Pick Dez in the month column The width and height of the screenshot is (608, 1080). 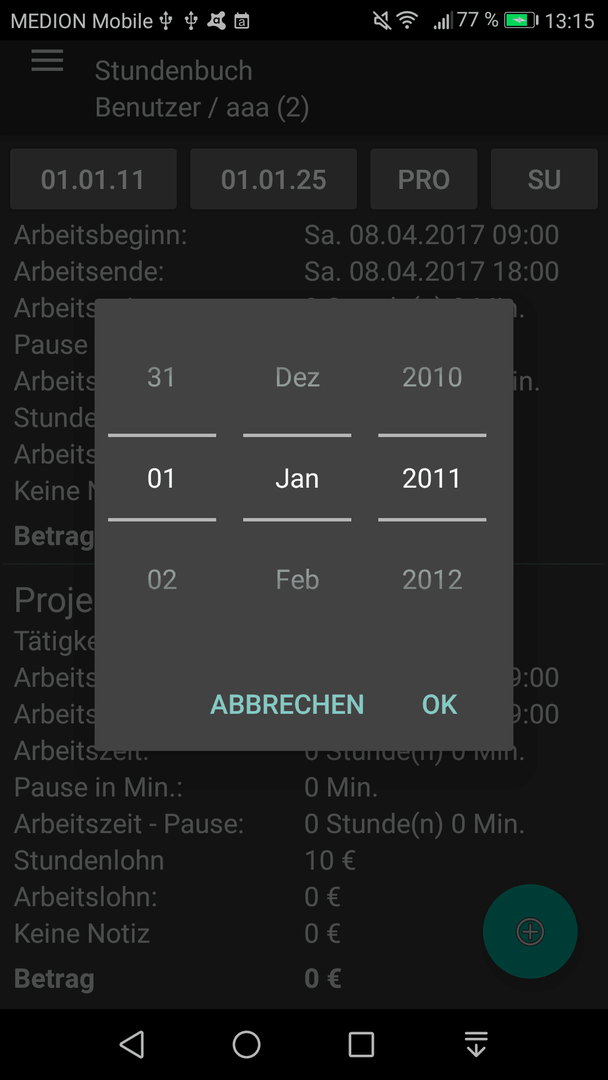[297, 377]
